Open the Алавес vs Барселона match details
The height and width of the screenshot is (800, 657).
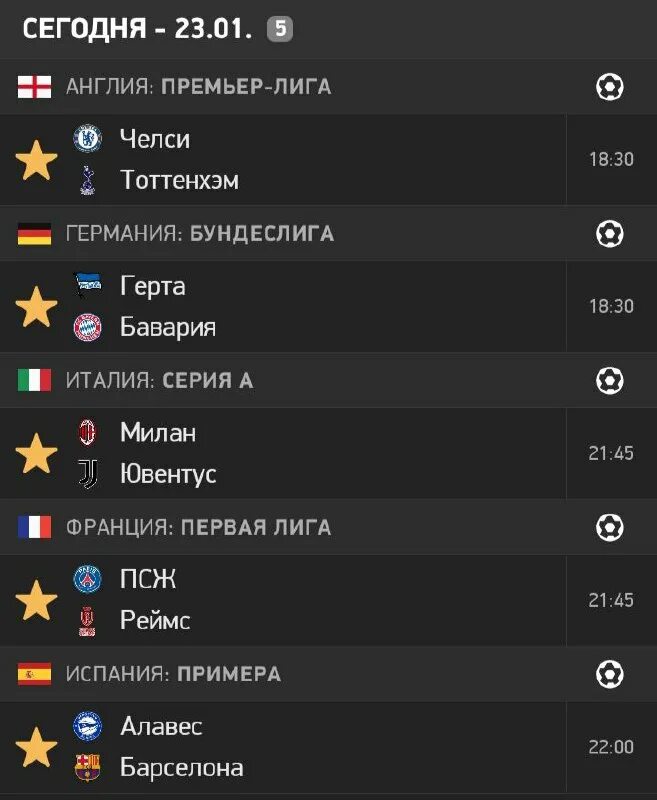[300, 747]
